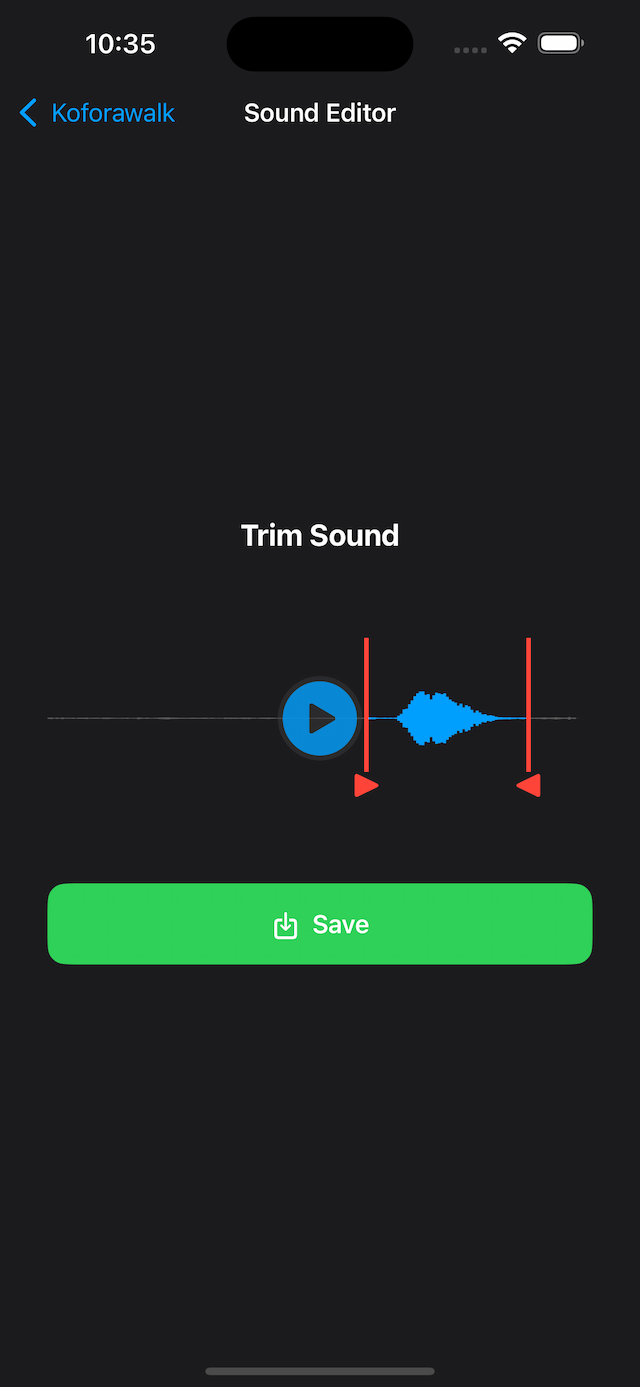Go back to Koforawalk
640x1387 pixels.
(97, 113)
